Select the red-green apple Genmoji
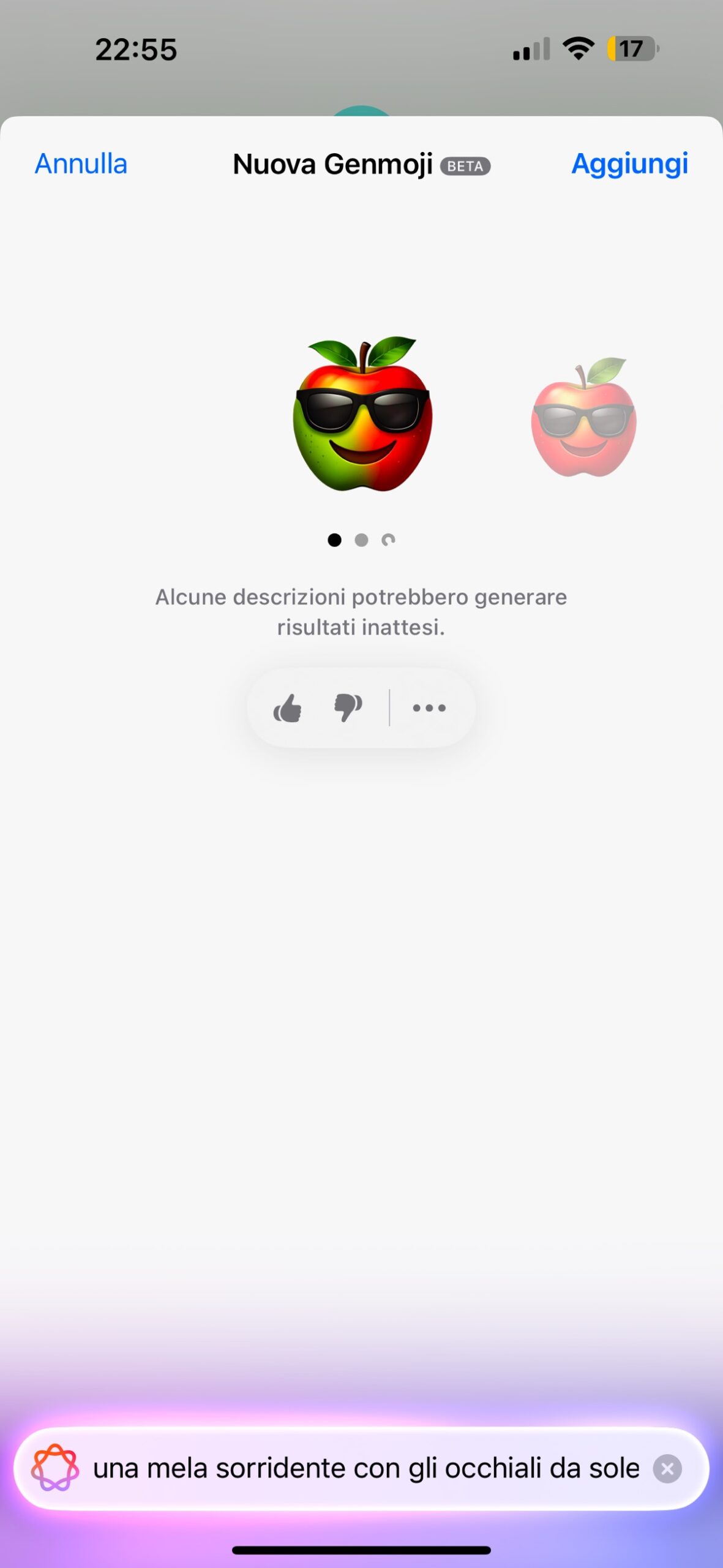 click(x=362, y=415)
